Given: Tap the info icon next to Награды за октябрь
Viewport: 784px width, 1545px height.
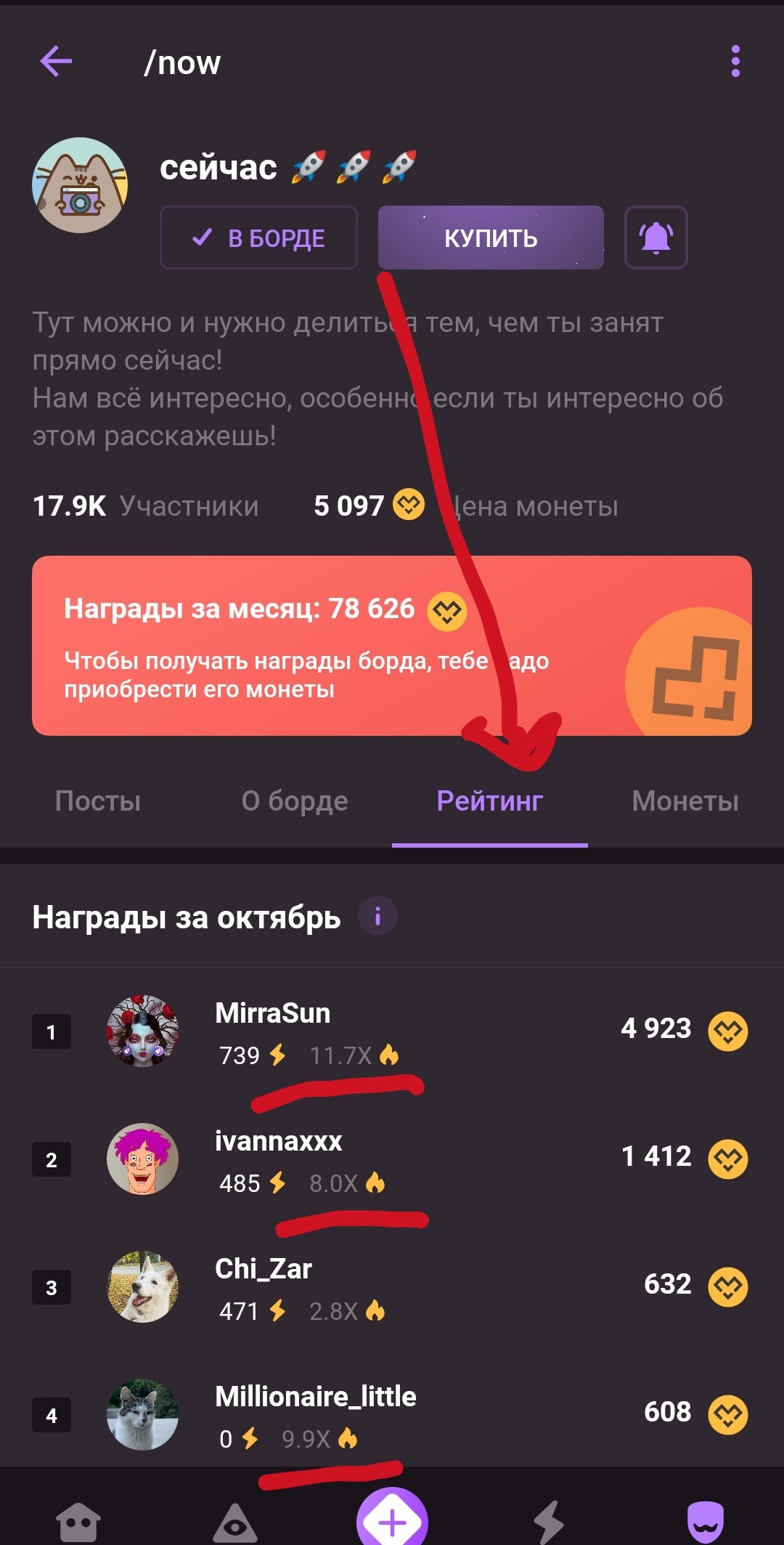Looking at the screenshot, I should tap(378, 916).
